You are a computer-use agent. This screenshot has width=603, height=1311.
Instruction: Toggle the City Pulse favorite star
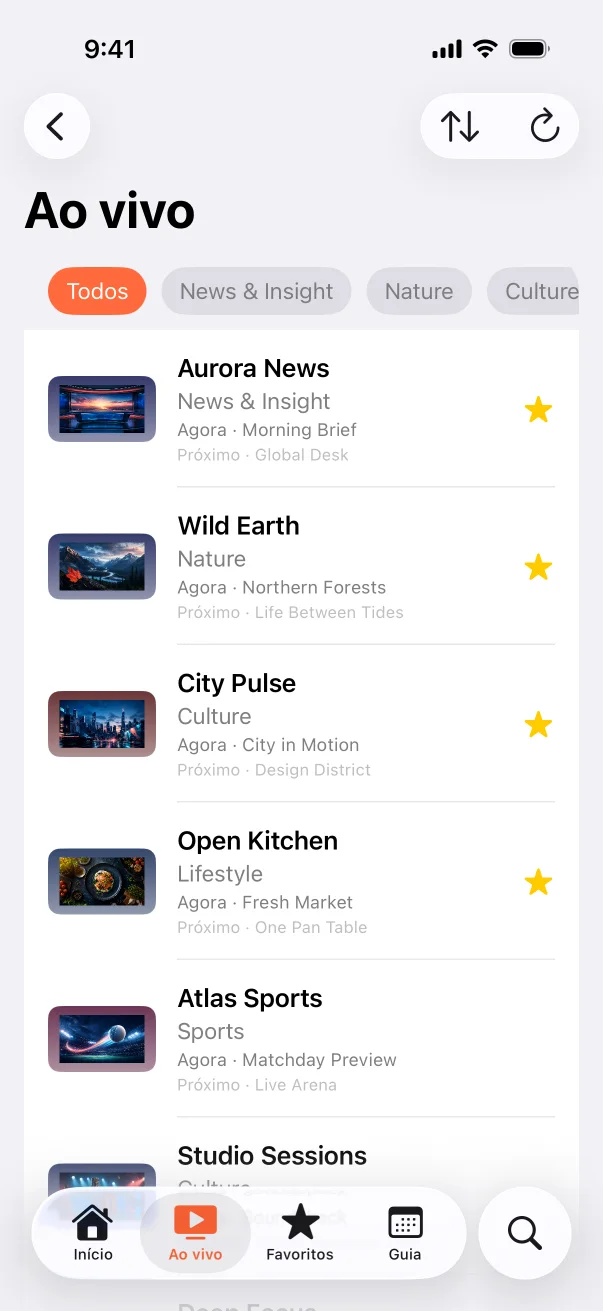[x=538, y=724]
